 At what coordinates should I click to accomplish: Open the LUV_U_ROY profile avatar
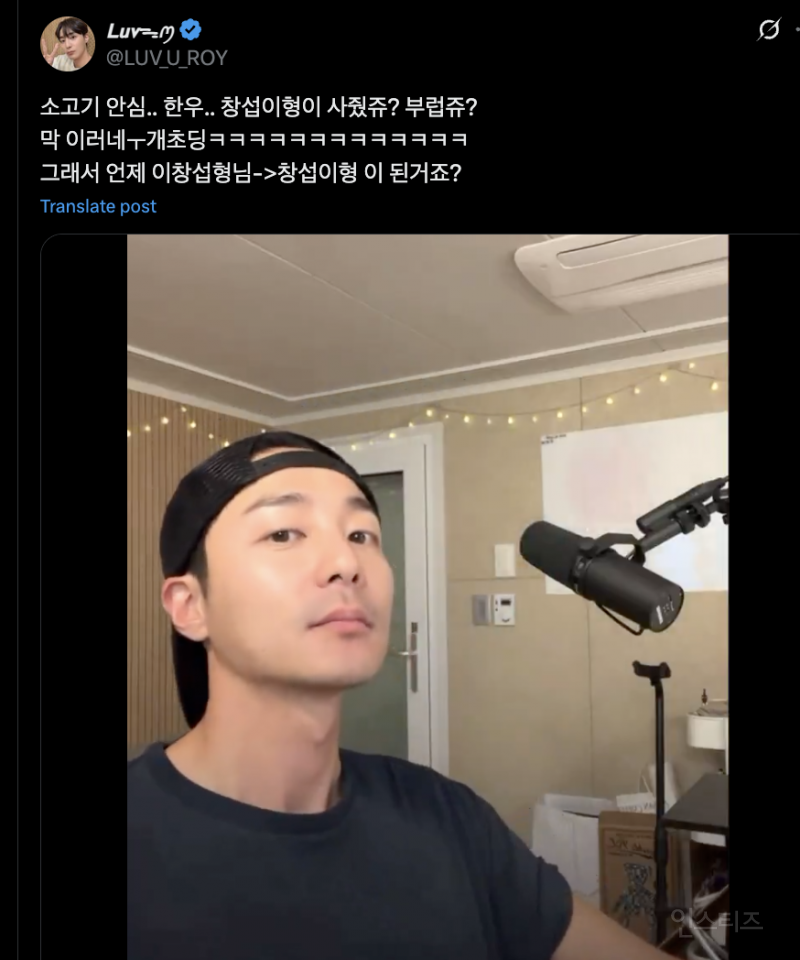[x=67, y=44]
